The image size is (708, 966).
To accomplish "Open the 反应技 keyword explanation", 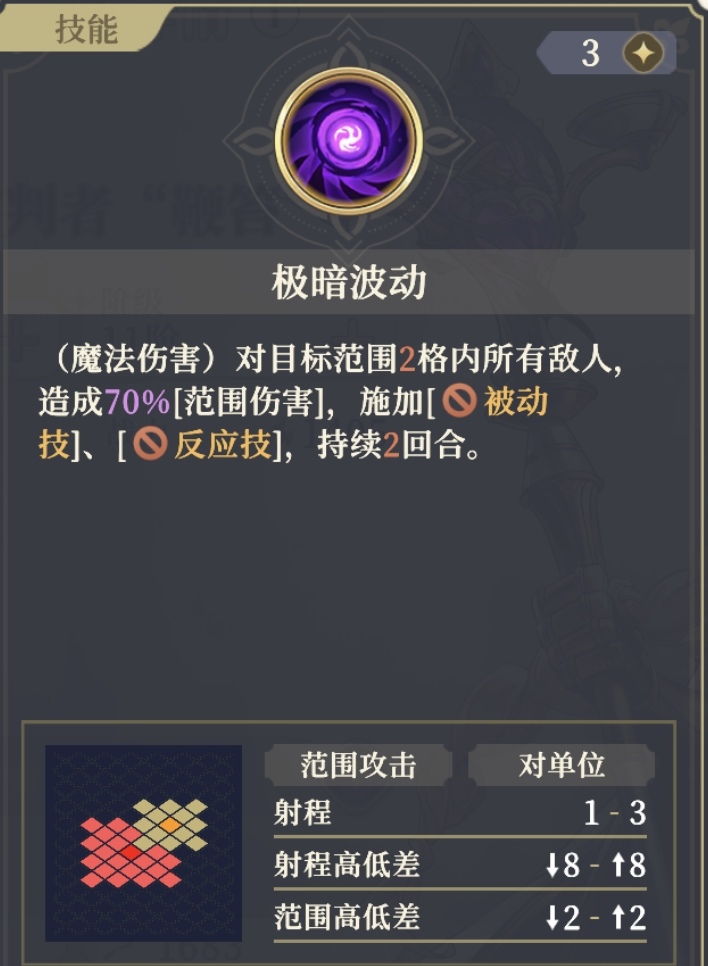I will point(222,445).
